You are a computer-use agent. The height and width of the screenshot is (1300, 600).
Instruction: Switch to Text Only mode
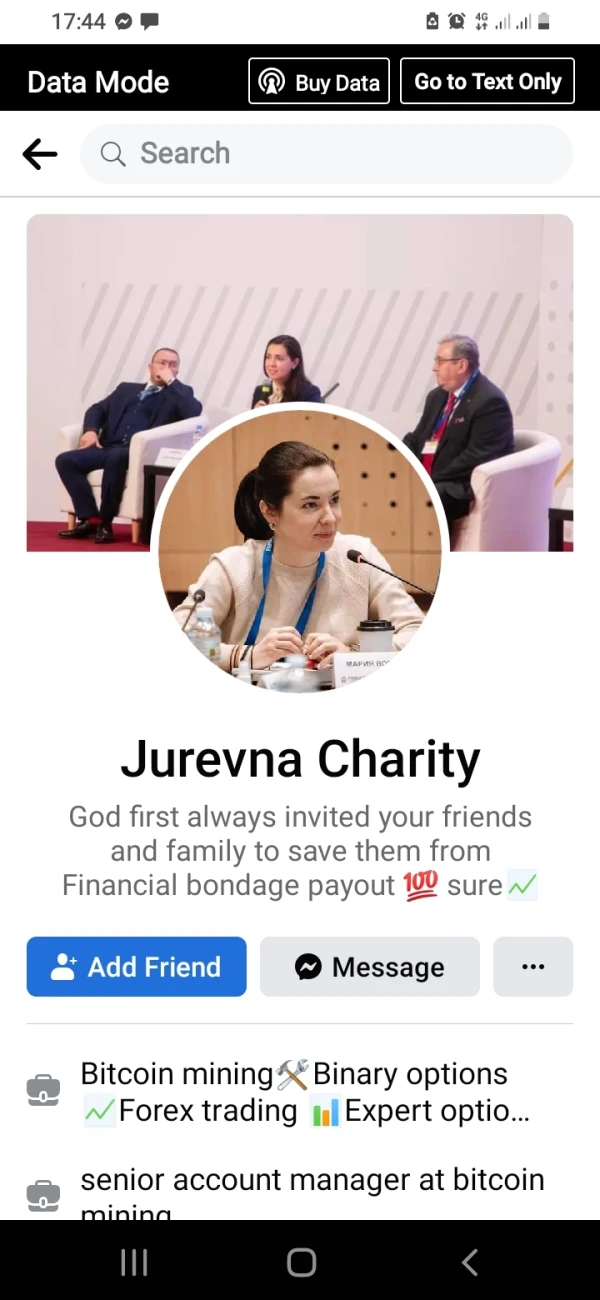pyautogui.click(x=488, y=81)
